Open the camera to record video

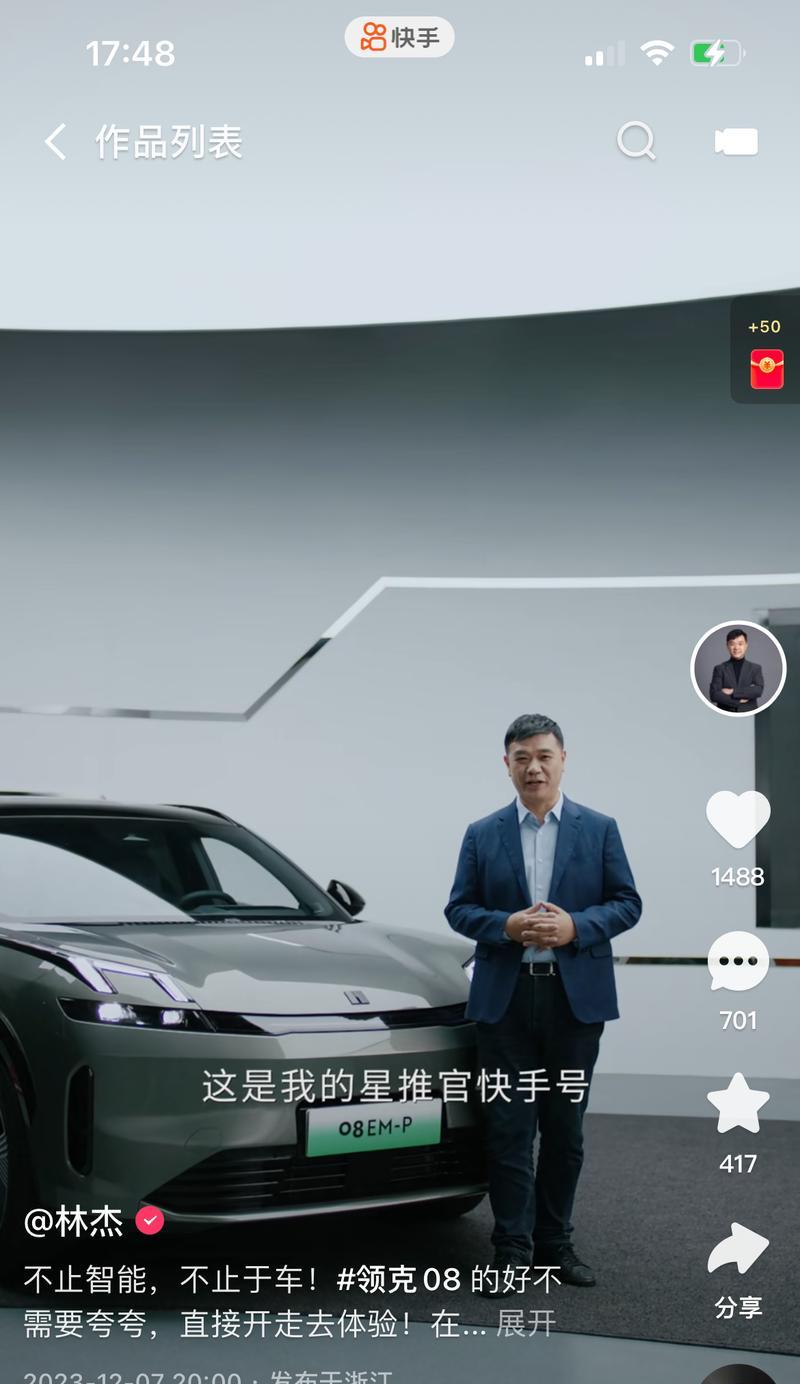[736, 142]
